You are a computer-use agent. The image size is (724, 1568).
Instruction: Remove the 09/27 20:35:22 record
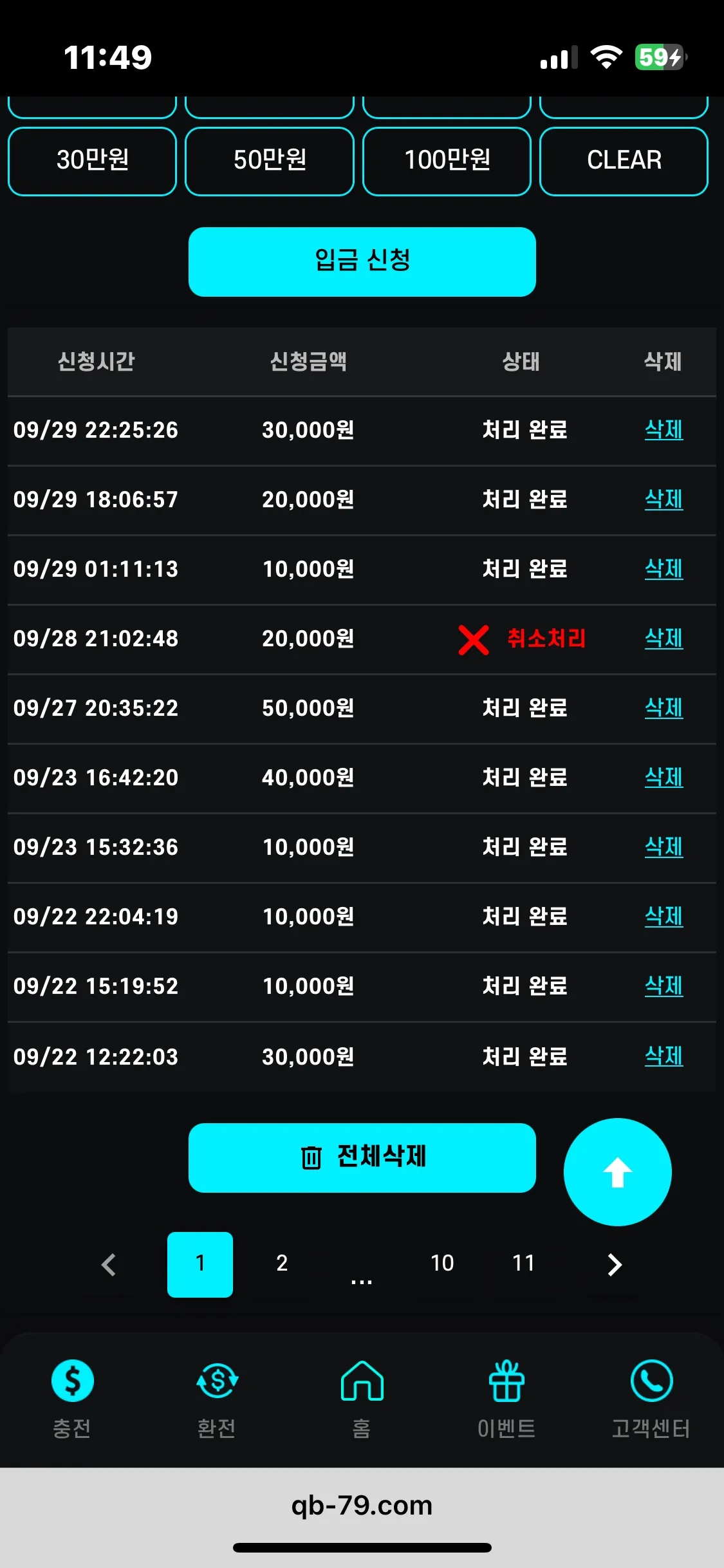[664, 707]
